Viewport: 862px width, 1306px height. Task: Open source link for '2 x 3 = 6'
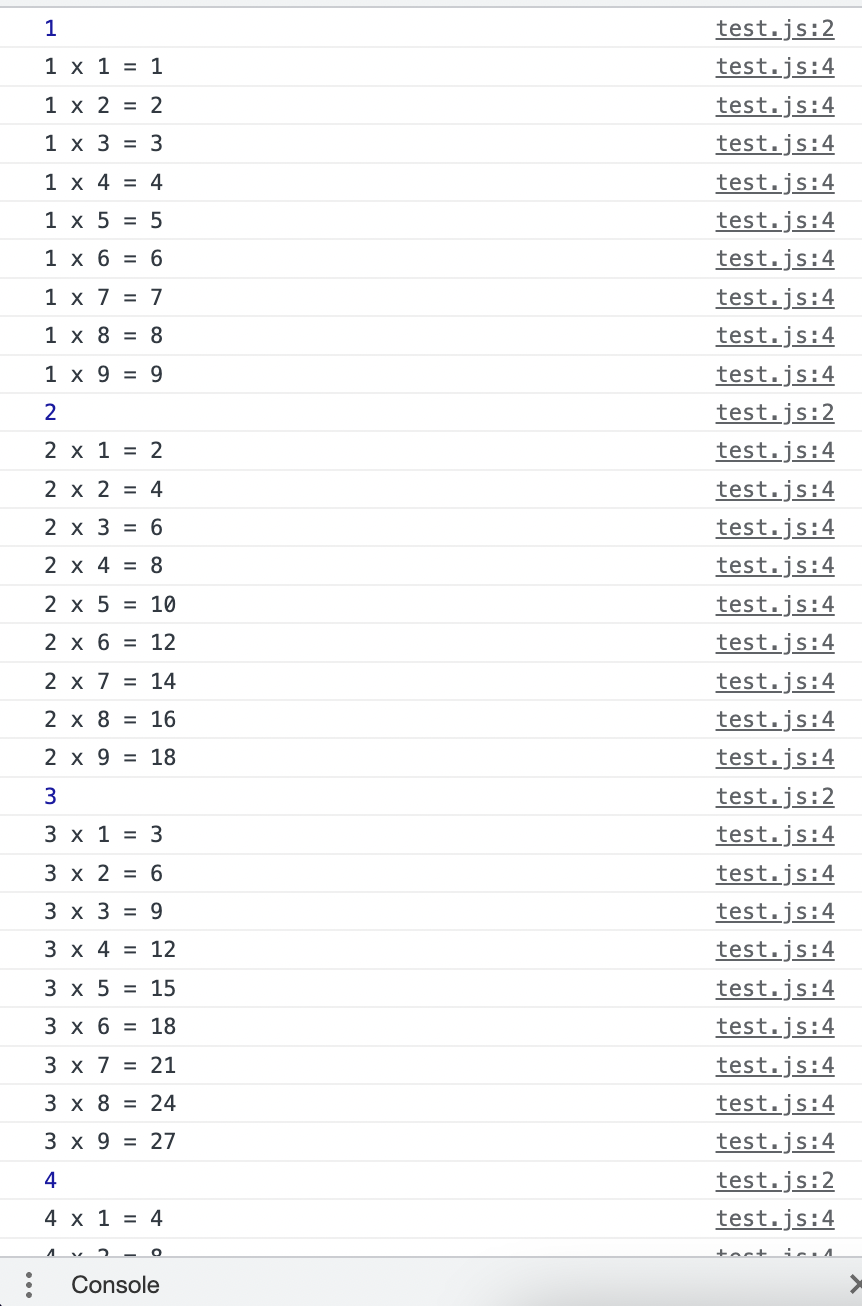[x=774, y=528]
